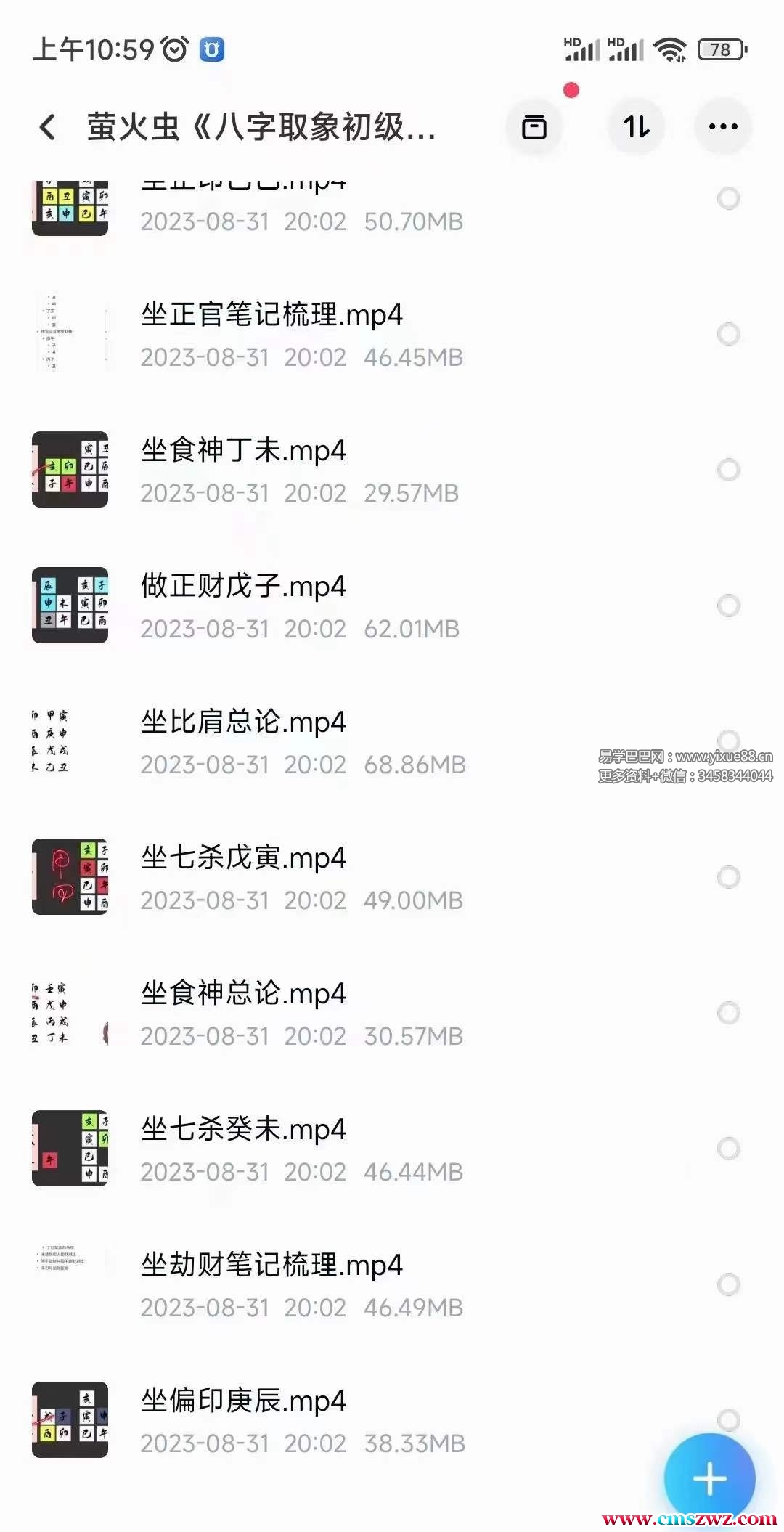Select the circle next to 坐正官笔记梳理.mp4
The width and height of the screenshot is (784, 1532).
[728, 334]
